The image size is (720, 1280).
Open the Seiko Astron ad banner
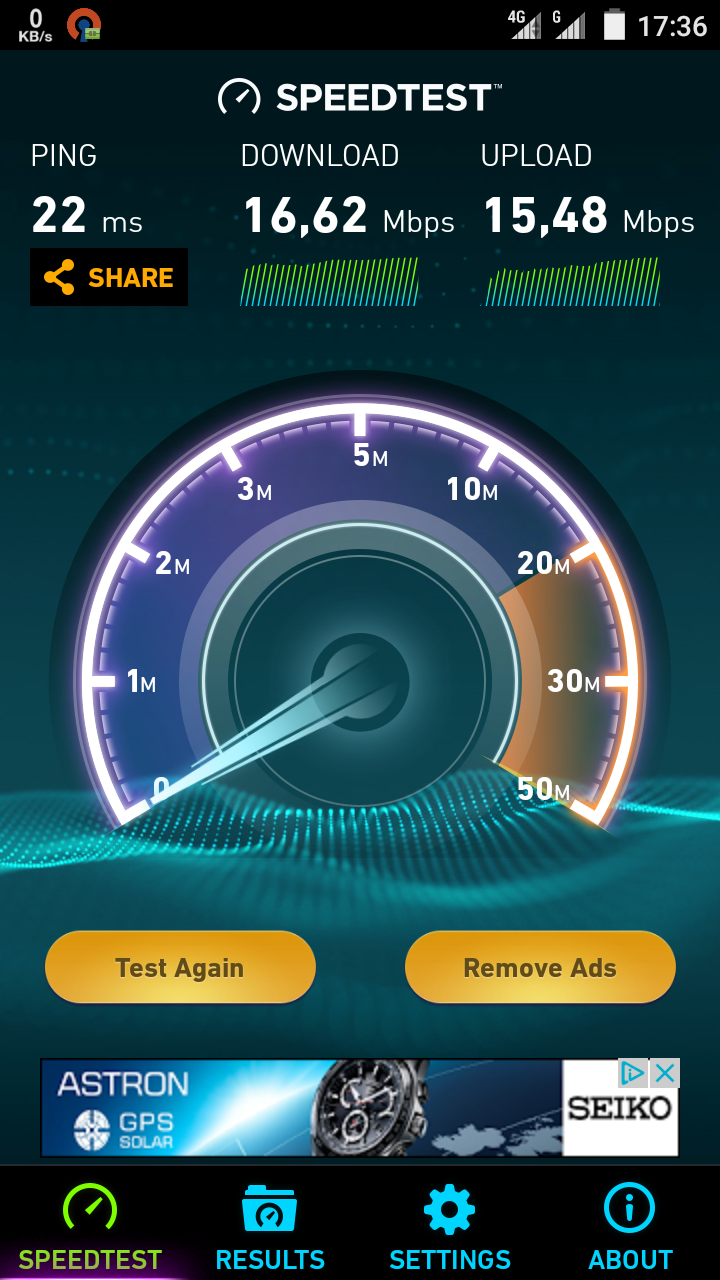[330, 1108]
